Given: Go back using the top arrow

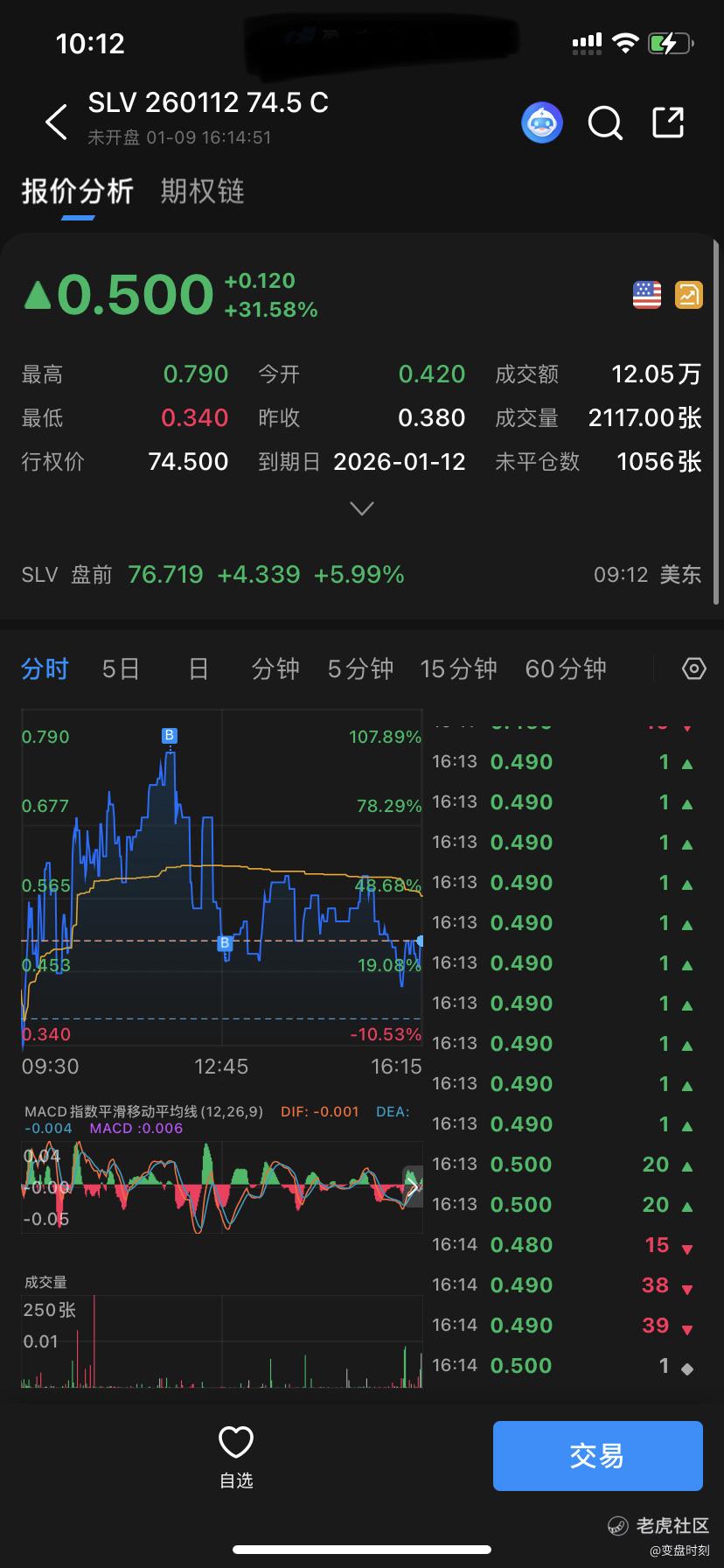Looking at the screenshot, I should 57,122.
